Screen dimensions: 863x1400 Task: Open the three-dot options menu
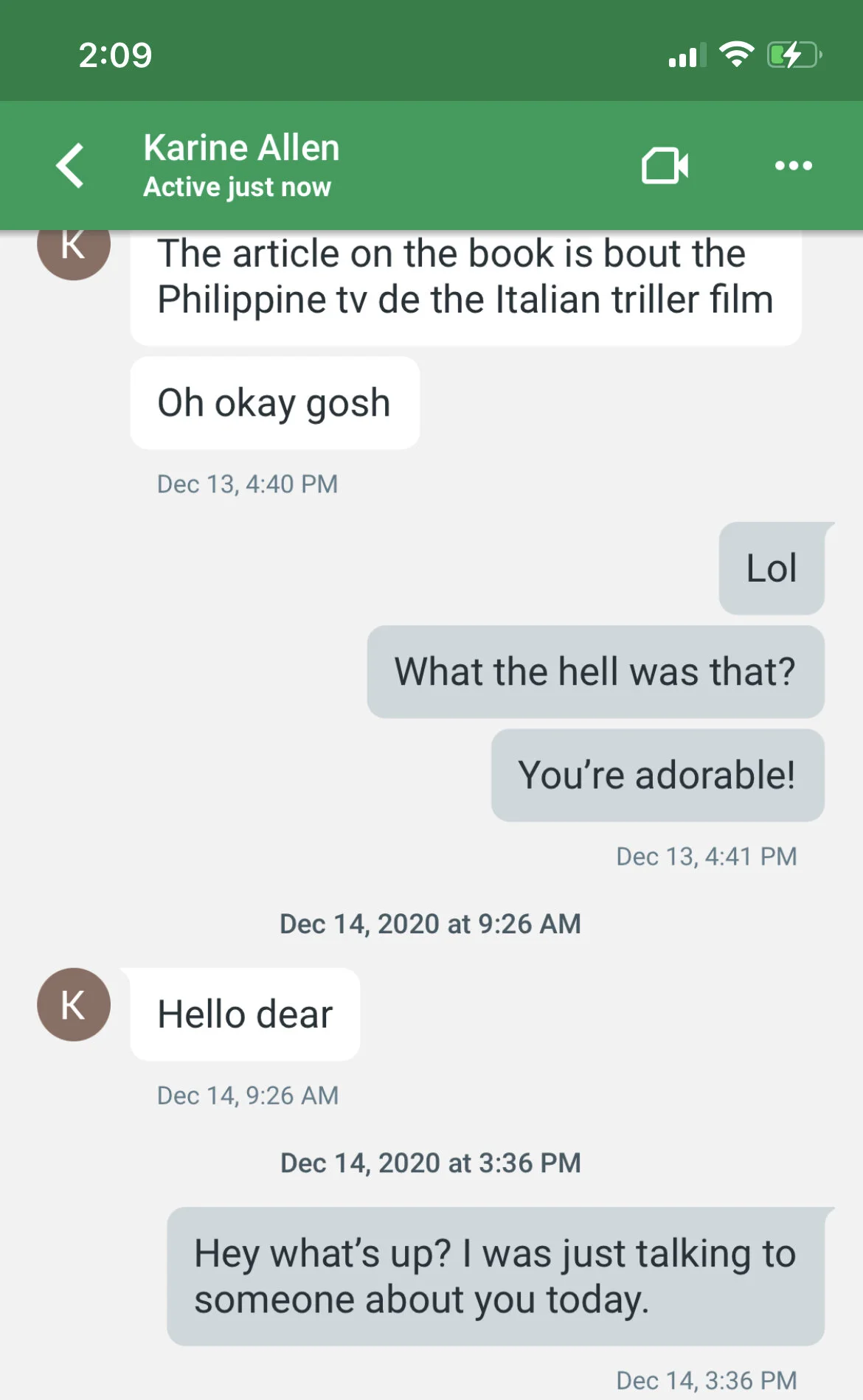(x=794, y=166)
